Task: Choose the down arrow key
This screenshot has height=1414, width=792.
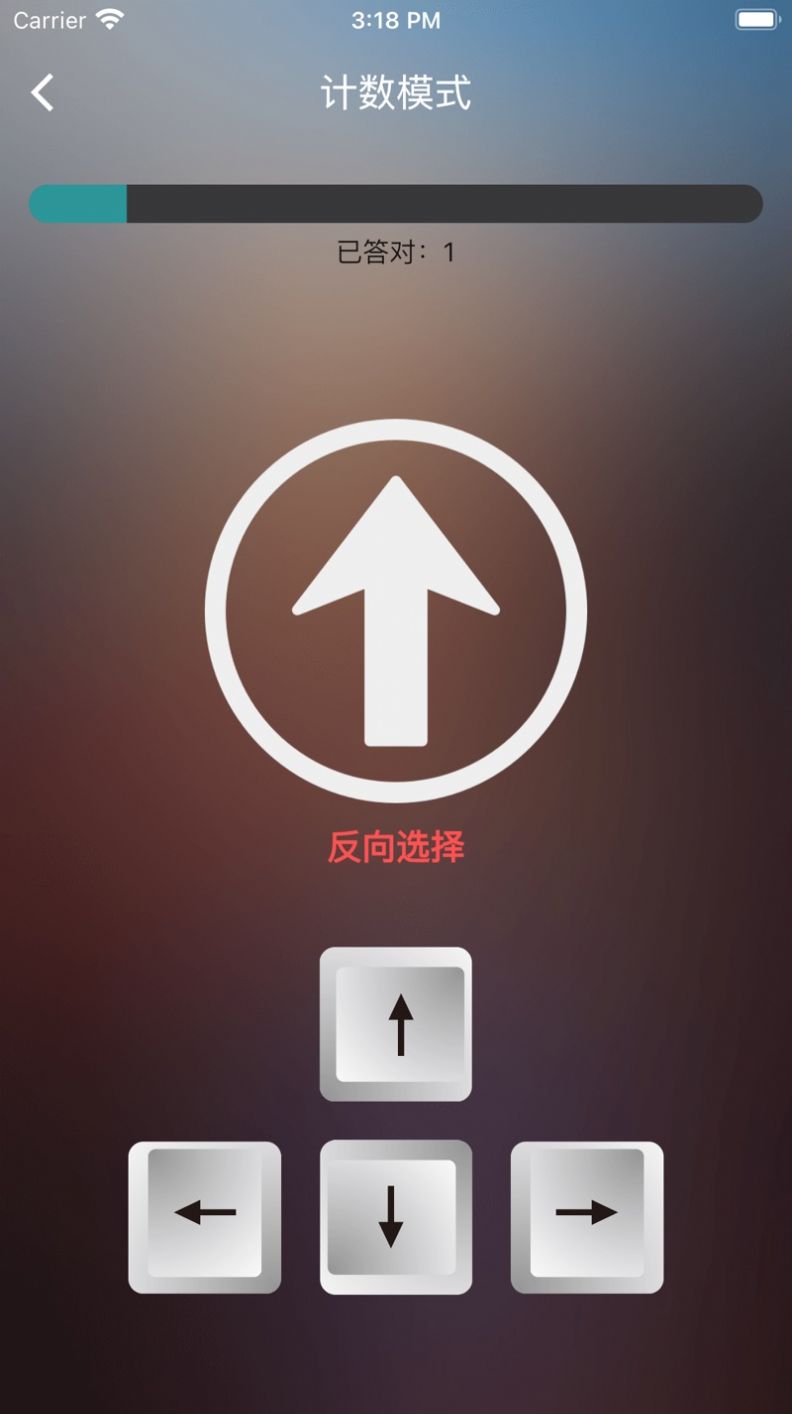Action: click(396, 1217)
